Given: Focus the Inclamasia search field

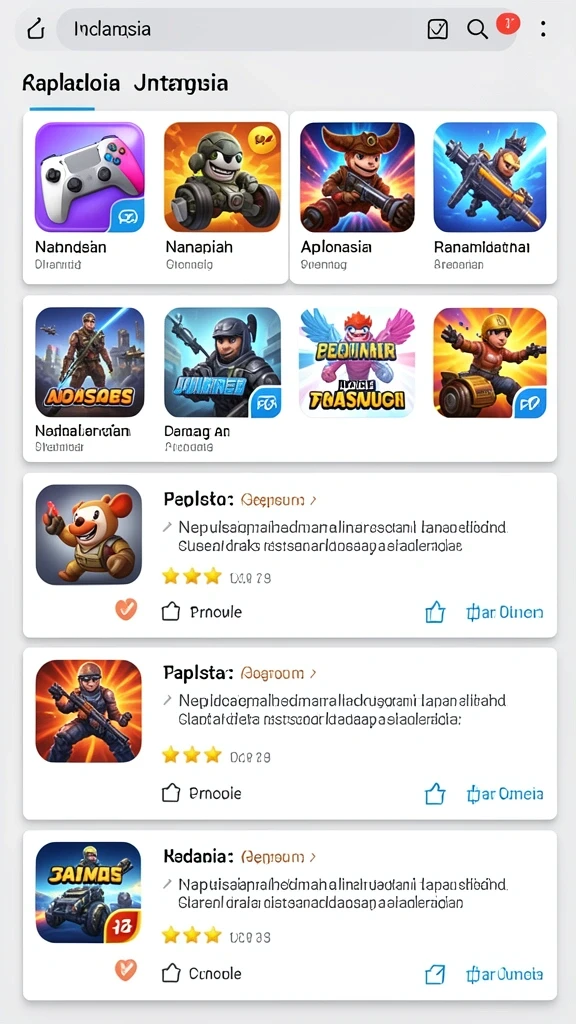Looking at the screenshot, I should click(242, 29).
